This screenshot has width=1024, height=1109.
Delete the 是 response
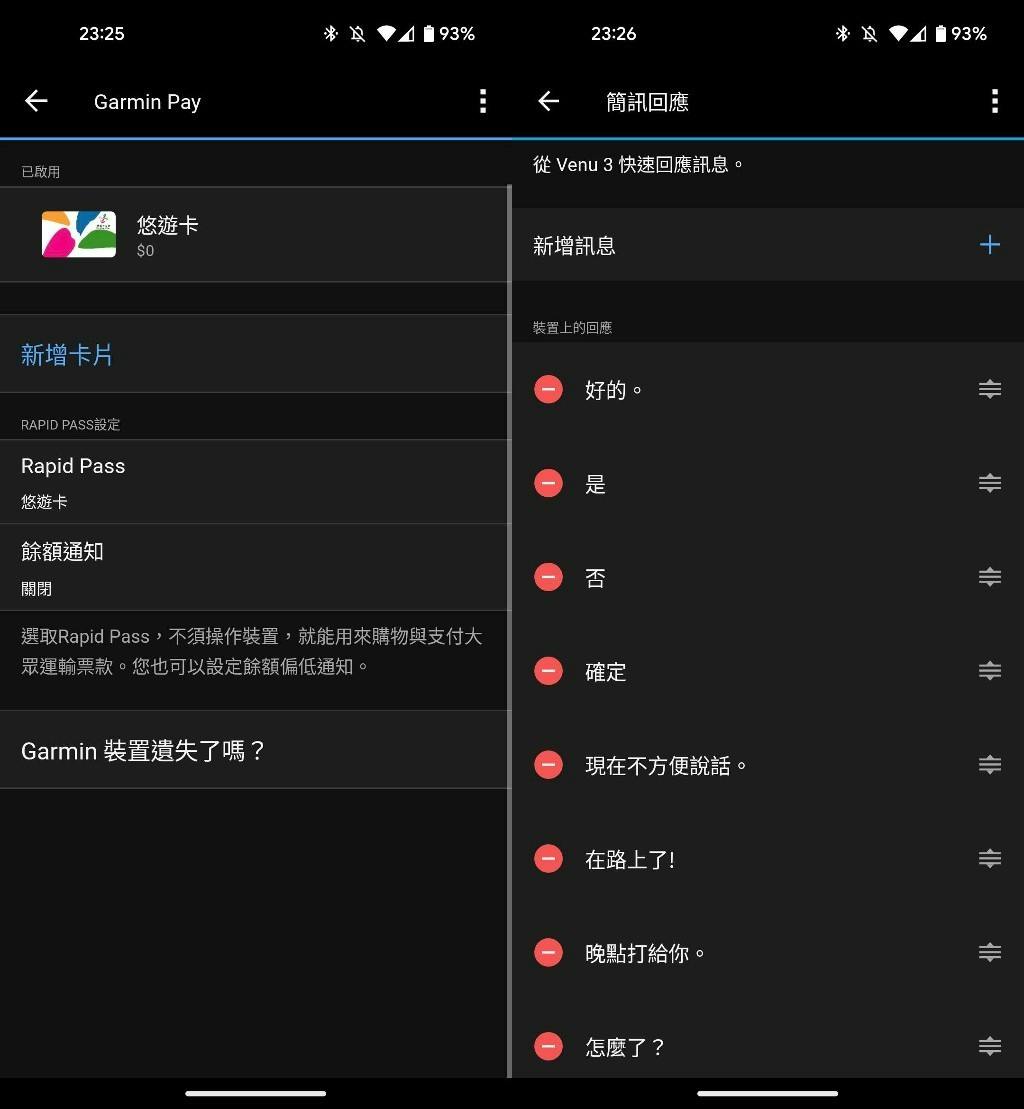548,483
